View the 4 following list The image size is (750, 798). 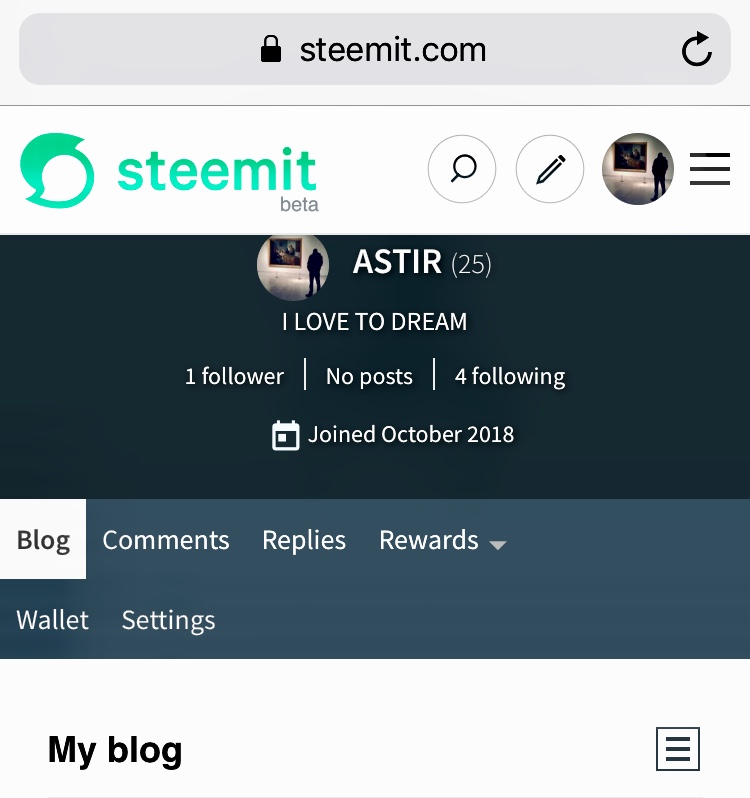coord(510,376)
